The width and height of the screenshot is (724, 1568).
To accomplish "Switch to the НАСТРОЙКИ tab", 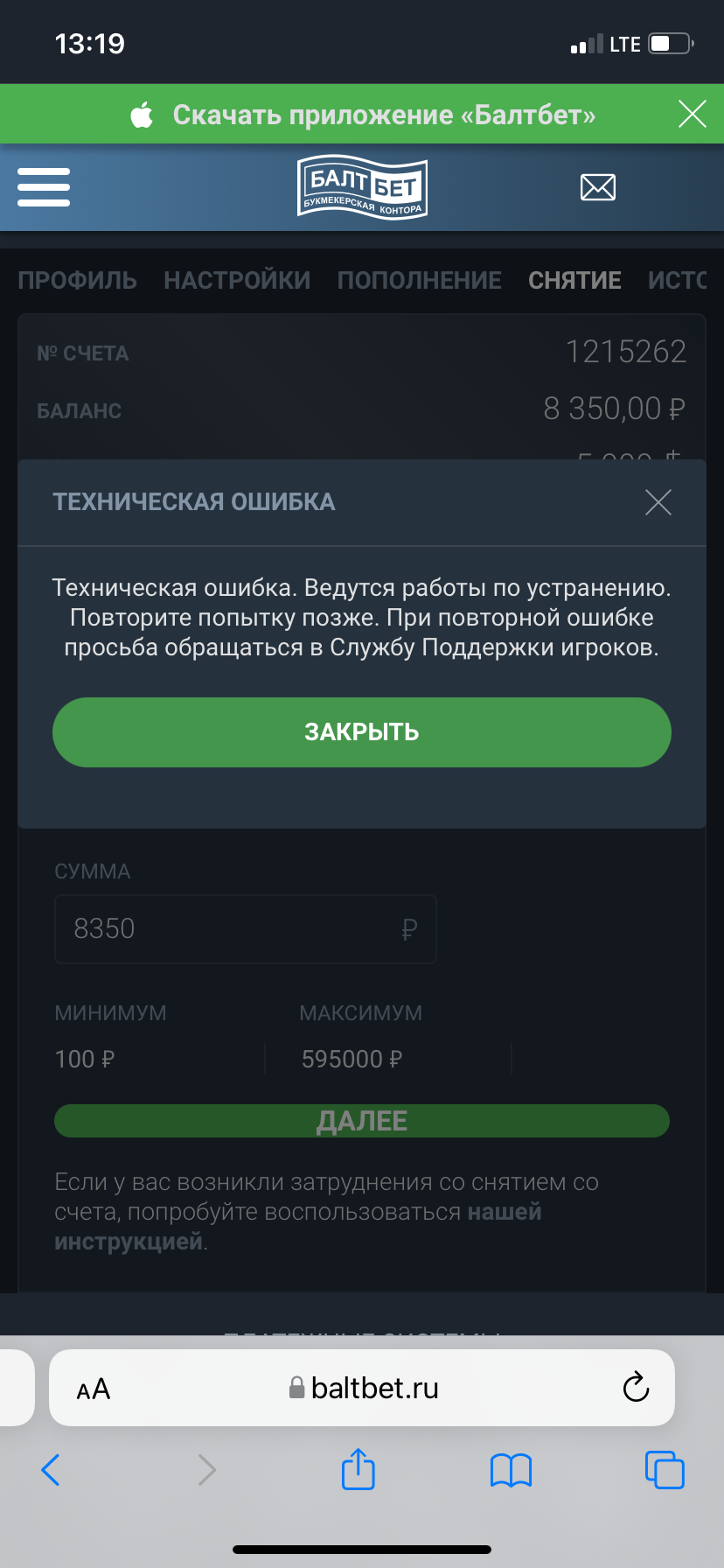I will click(237, 280).
